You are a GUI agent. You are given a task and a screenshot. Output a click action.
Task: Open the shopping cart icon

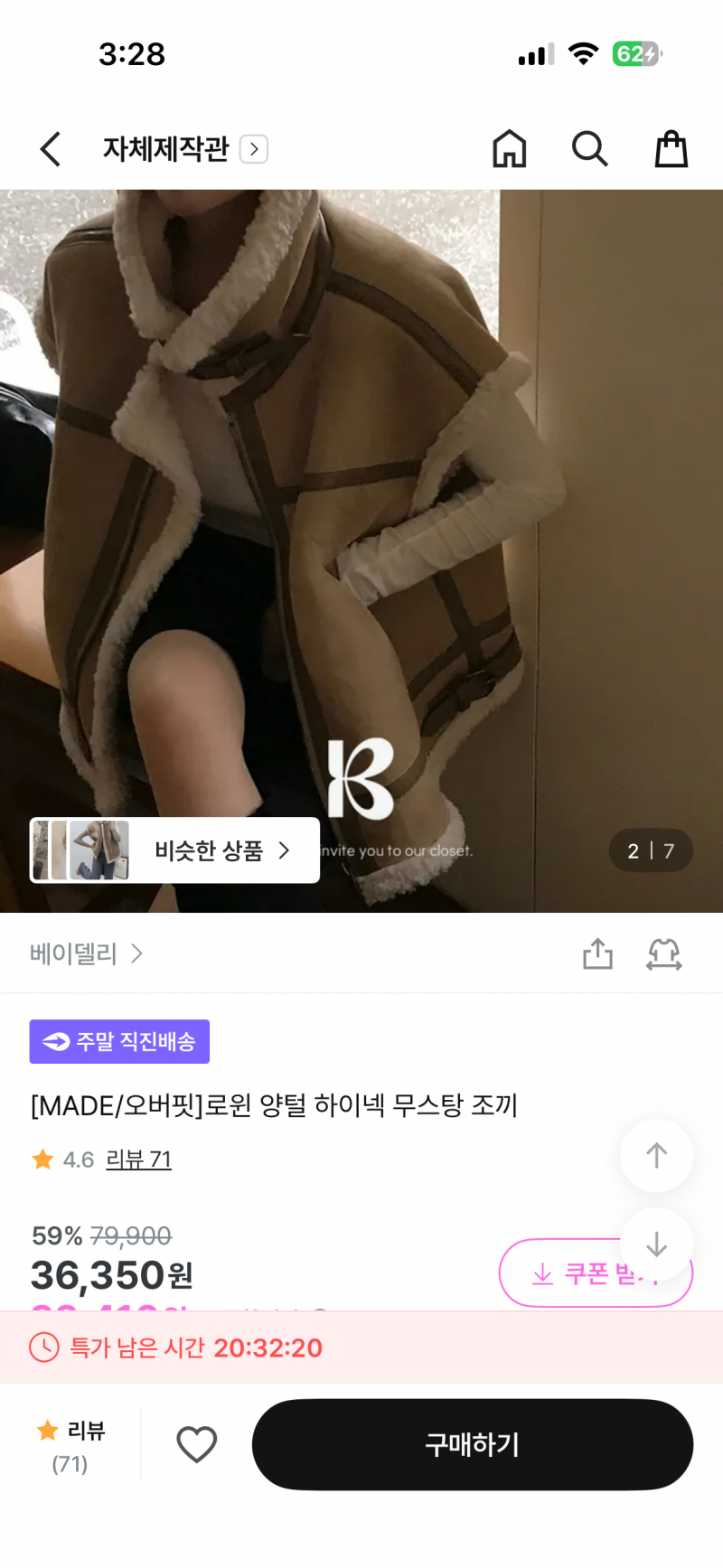[671, 149]
